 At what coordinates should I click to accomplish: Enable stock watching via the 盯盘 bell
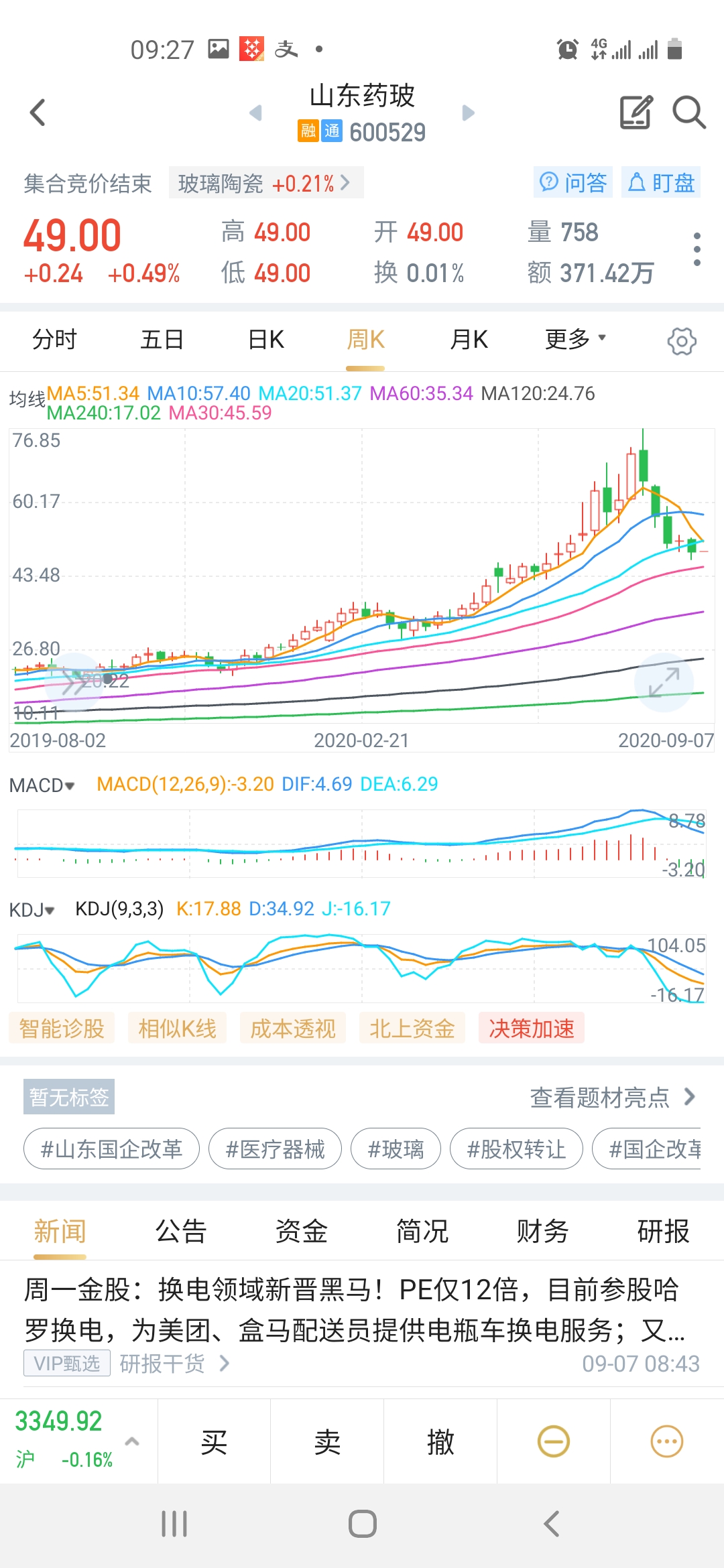click(x=662, y=182)
